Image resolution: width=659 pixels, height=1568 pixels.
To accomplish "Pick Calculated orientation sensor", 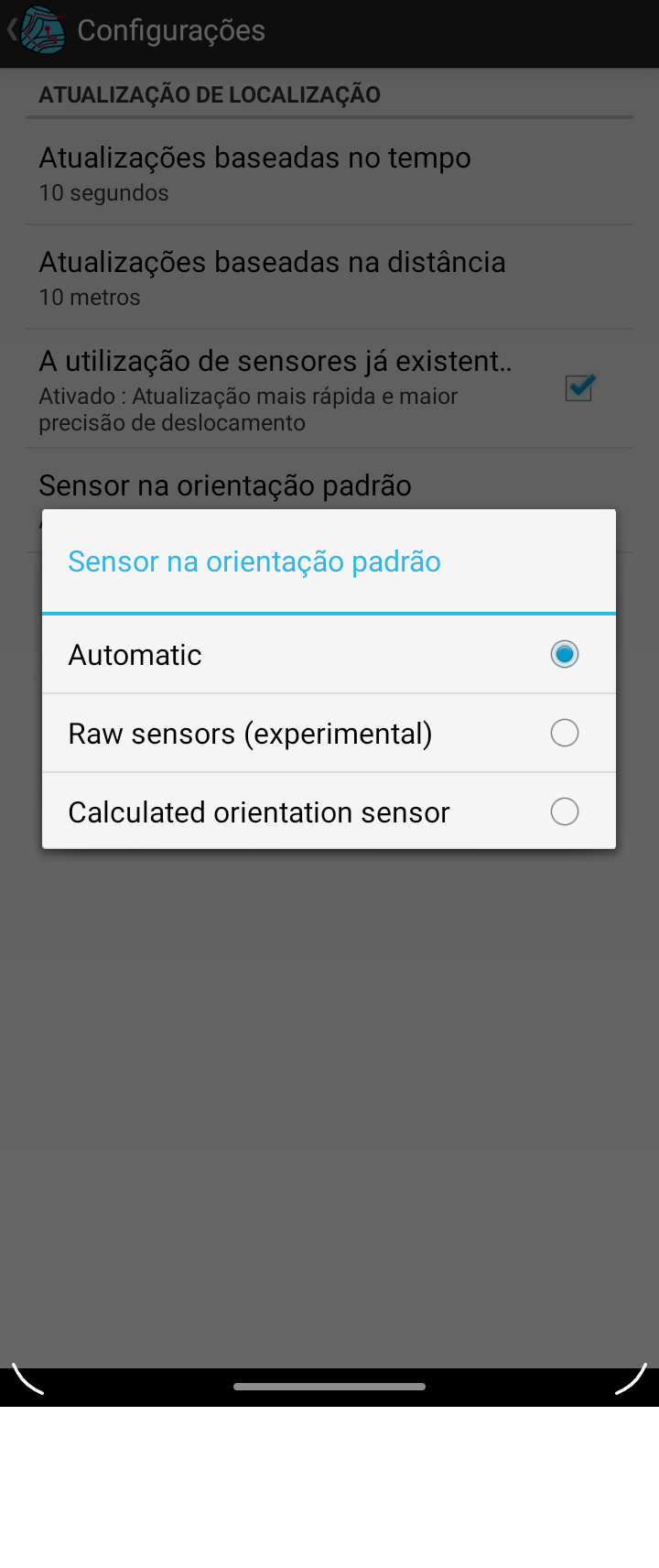I will click(328, 812).
